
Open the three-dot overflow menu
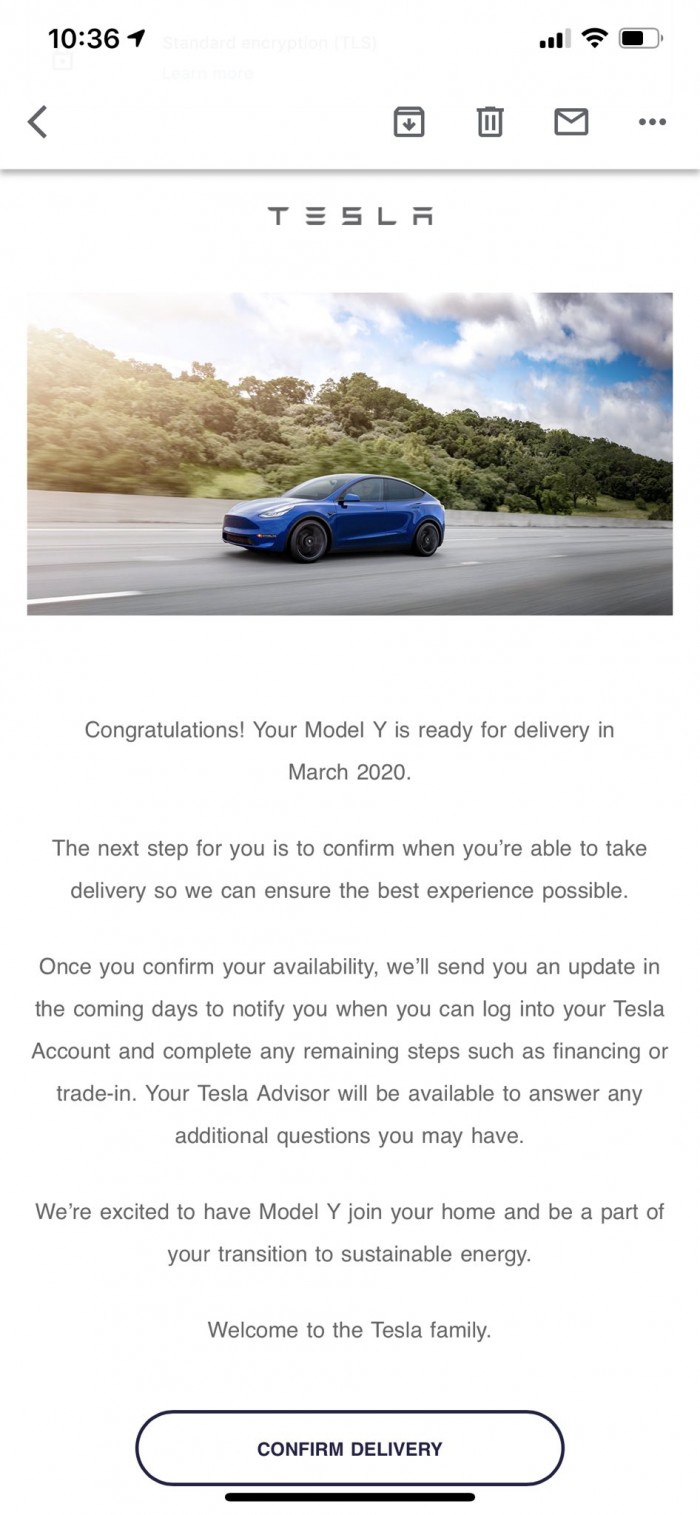(x=652, y=122)
